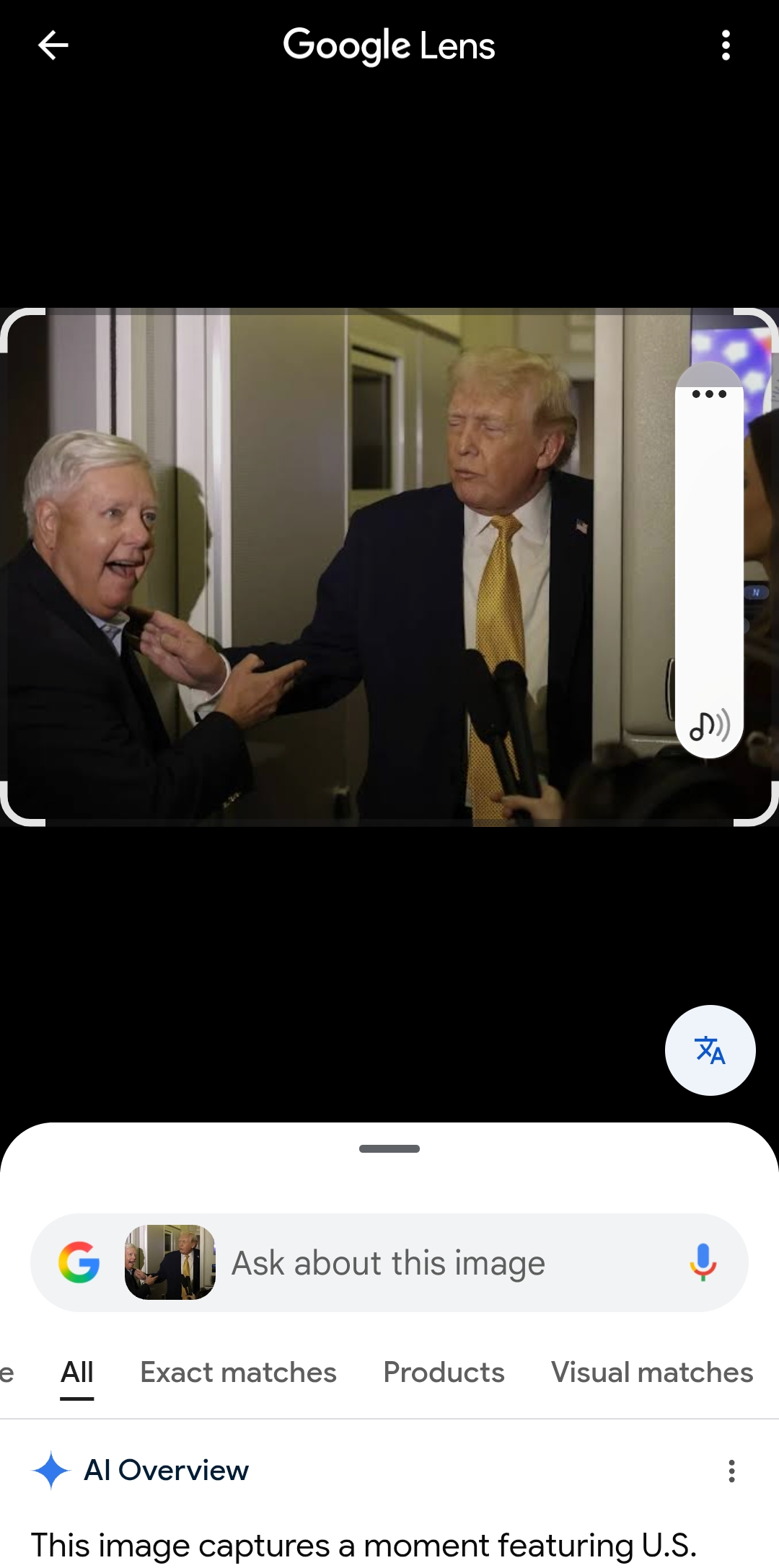This screenshot has width=779, height=1568.
Task: Tap the back arrow to exit Lens
Action: tap(54, 45)
